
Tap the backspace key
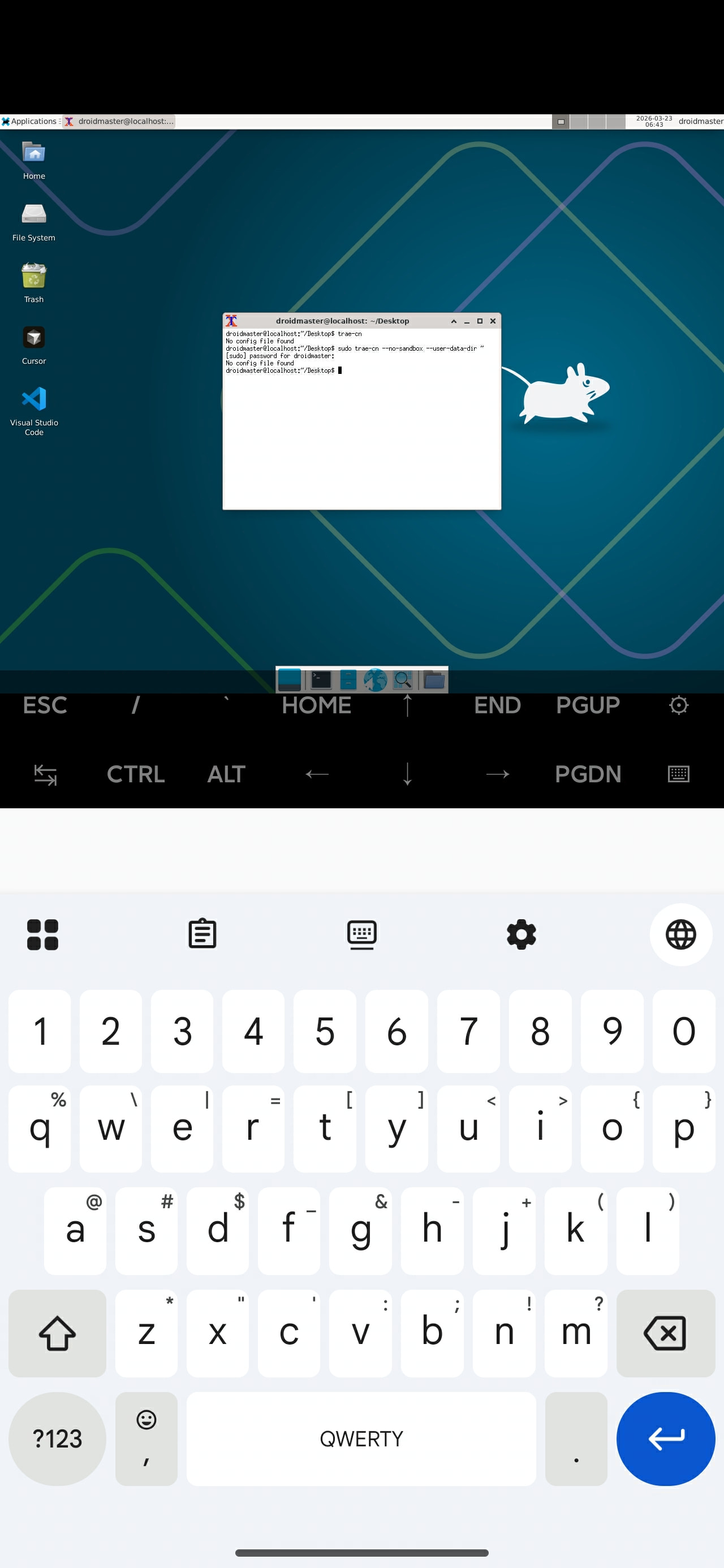coord(665,1333)
